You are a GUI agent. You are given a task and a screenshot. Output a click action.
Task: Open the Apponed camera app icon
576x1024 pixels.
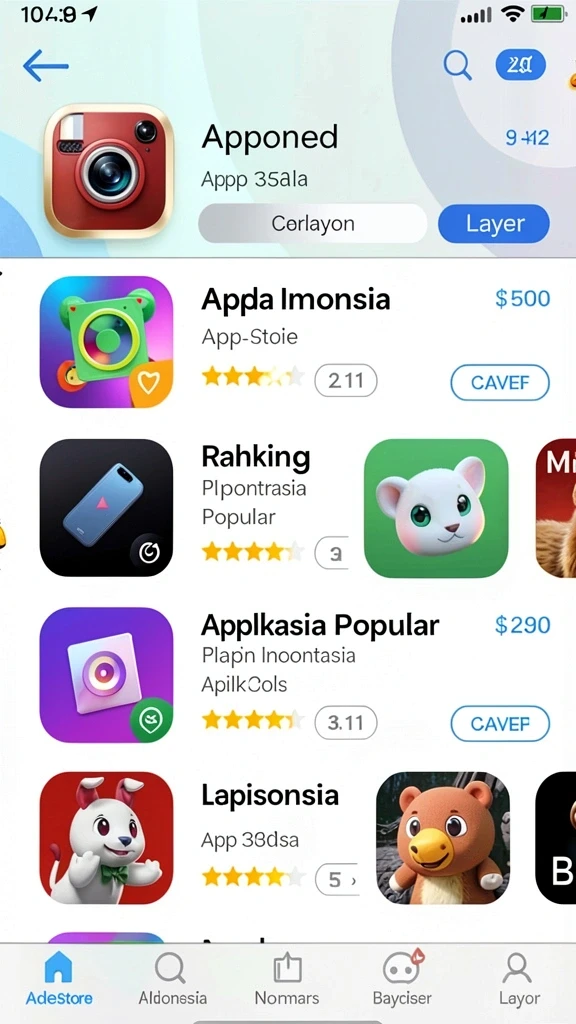(109, 171)
